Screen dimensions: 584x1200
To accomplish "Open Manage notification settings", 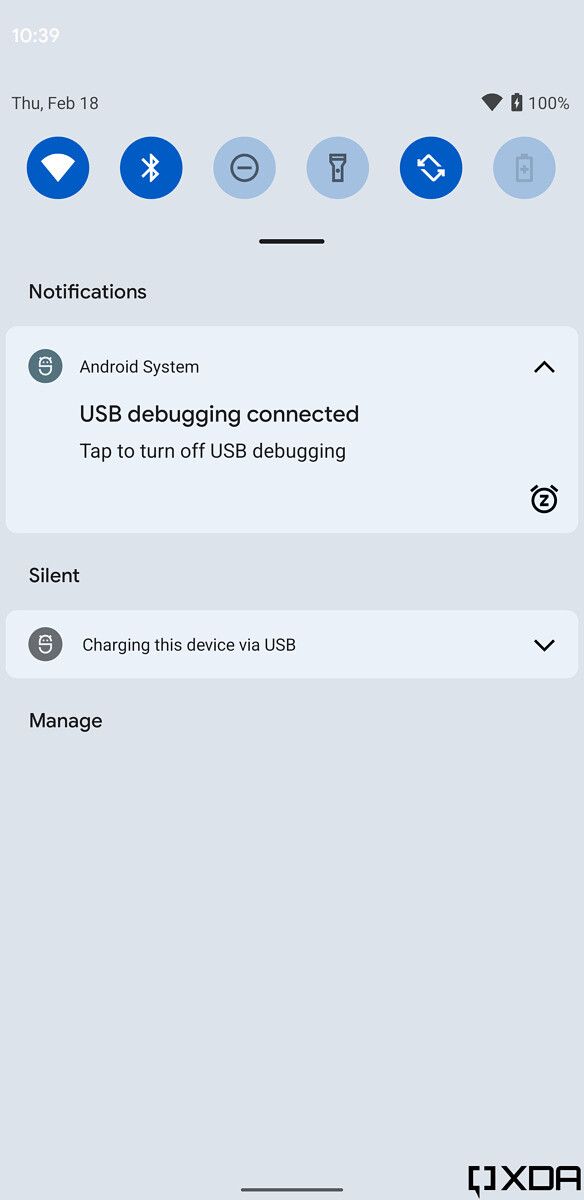I will click(66, 721).
